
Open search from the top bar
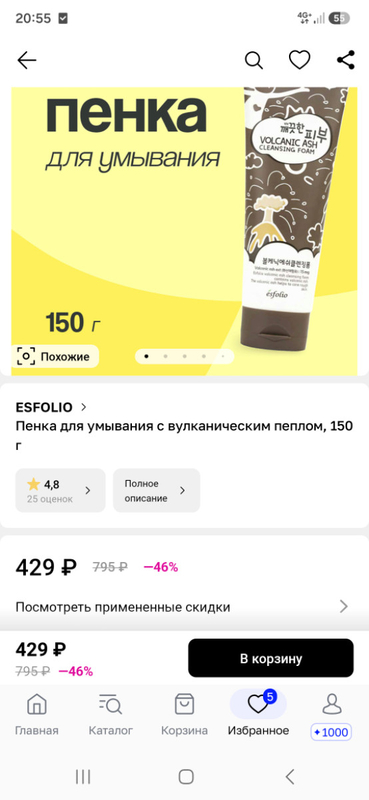pos(254,61)
